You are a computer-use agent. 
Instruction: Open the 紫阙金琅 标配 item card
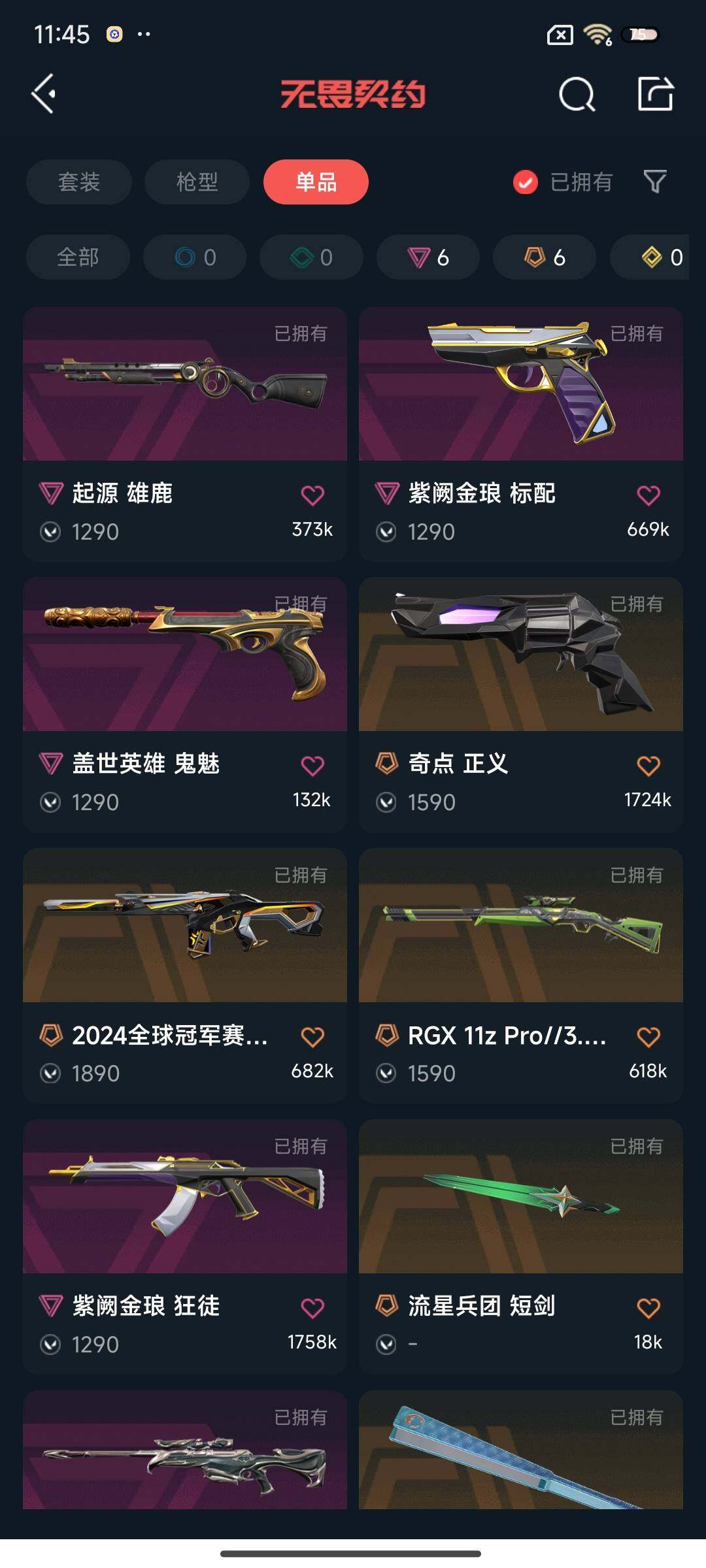pos(520,385)
